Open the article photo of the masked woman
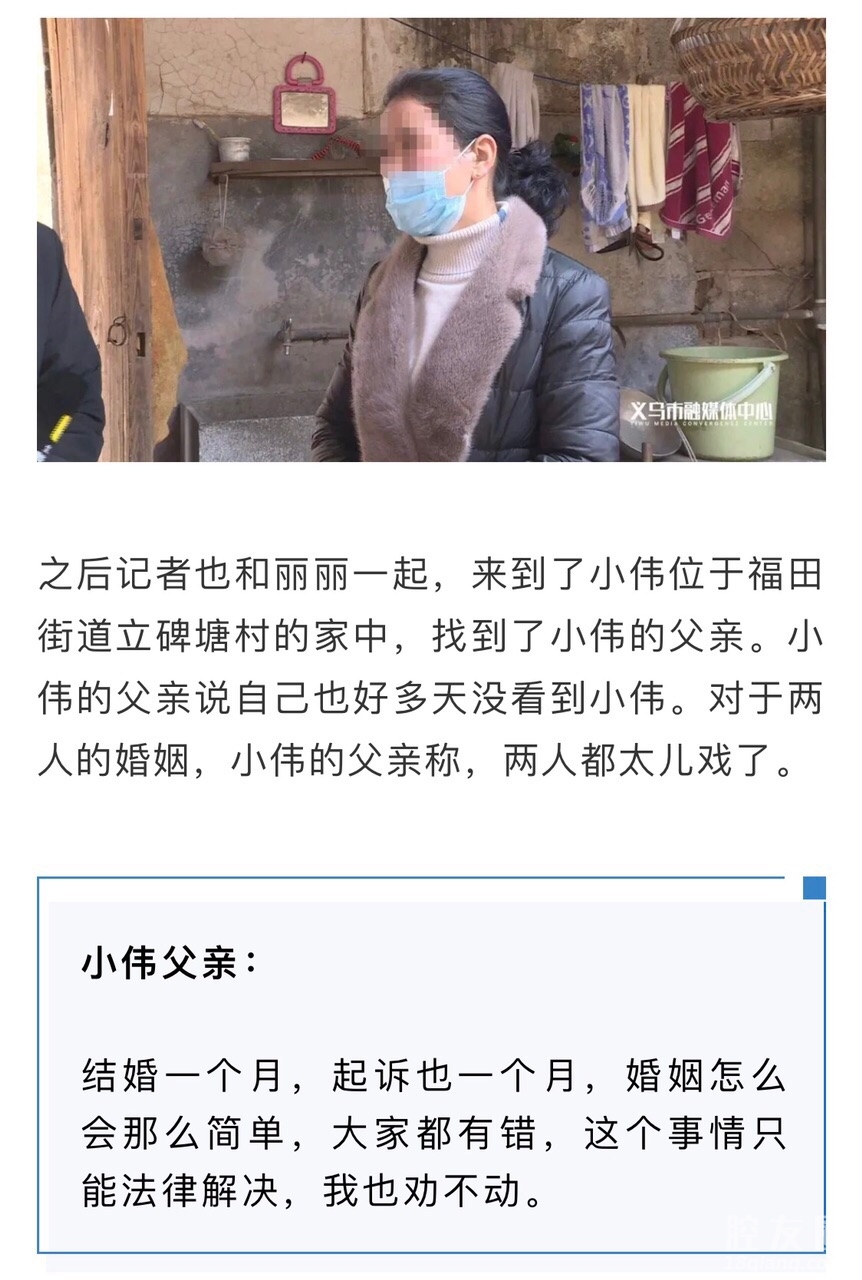The width and height of the screenshot is (862, 1280). (x=431, y=240)
